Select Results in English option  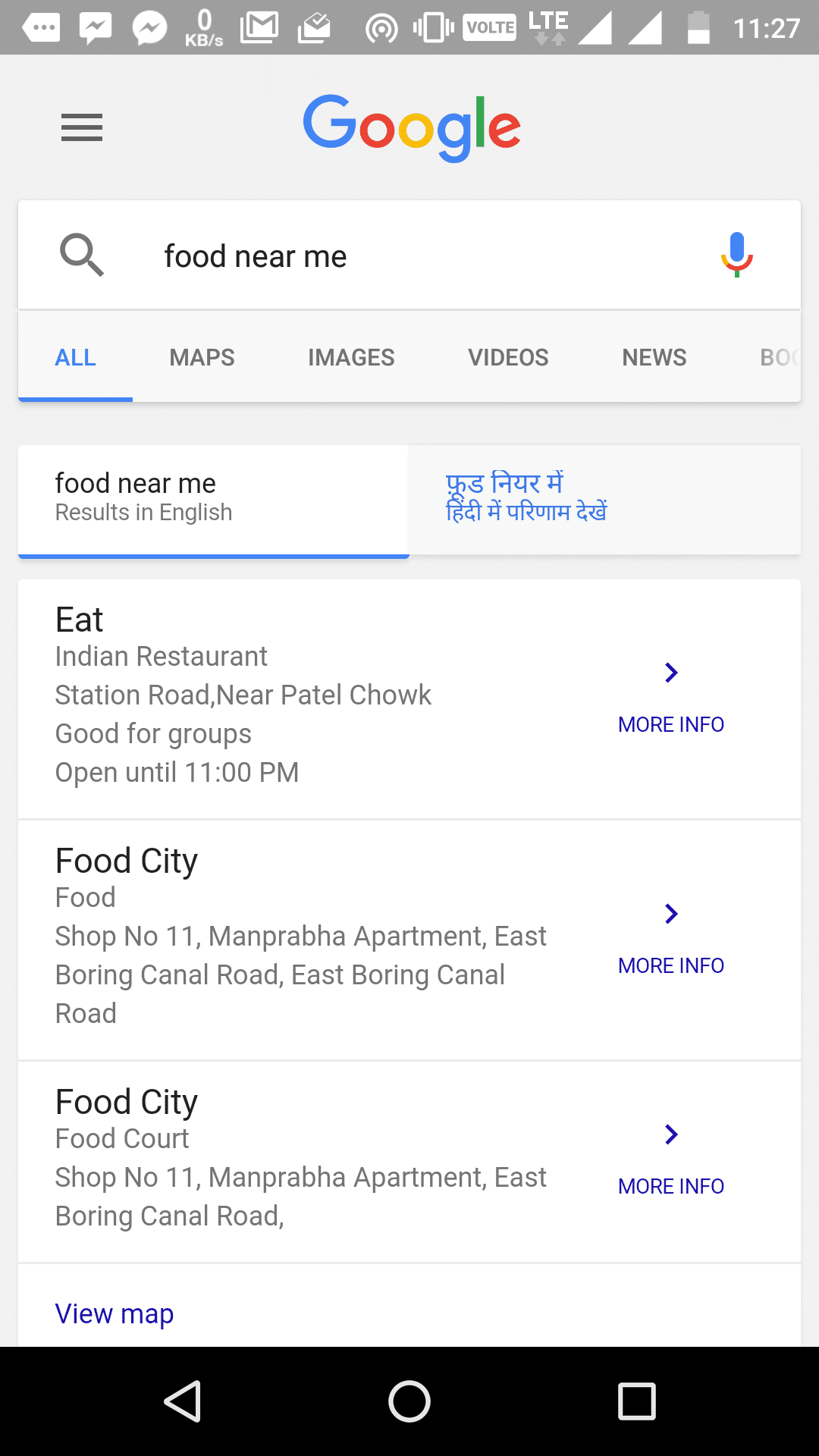(x=214, y=498)
